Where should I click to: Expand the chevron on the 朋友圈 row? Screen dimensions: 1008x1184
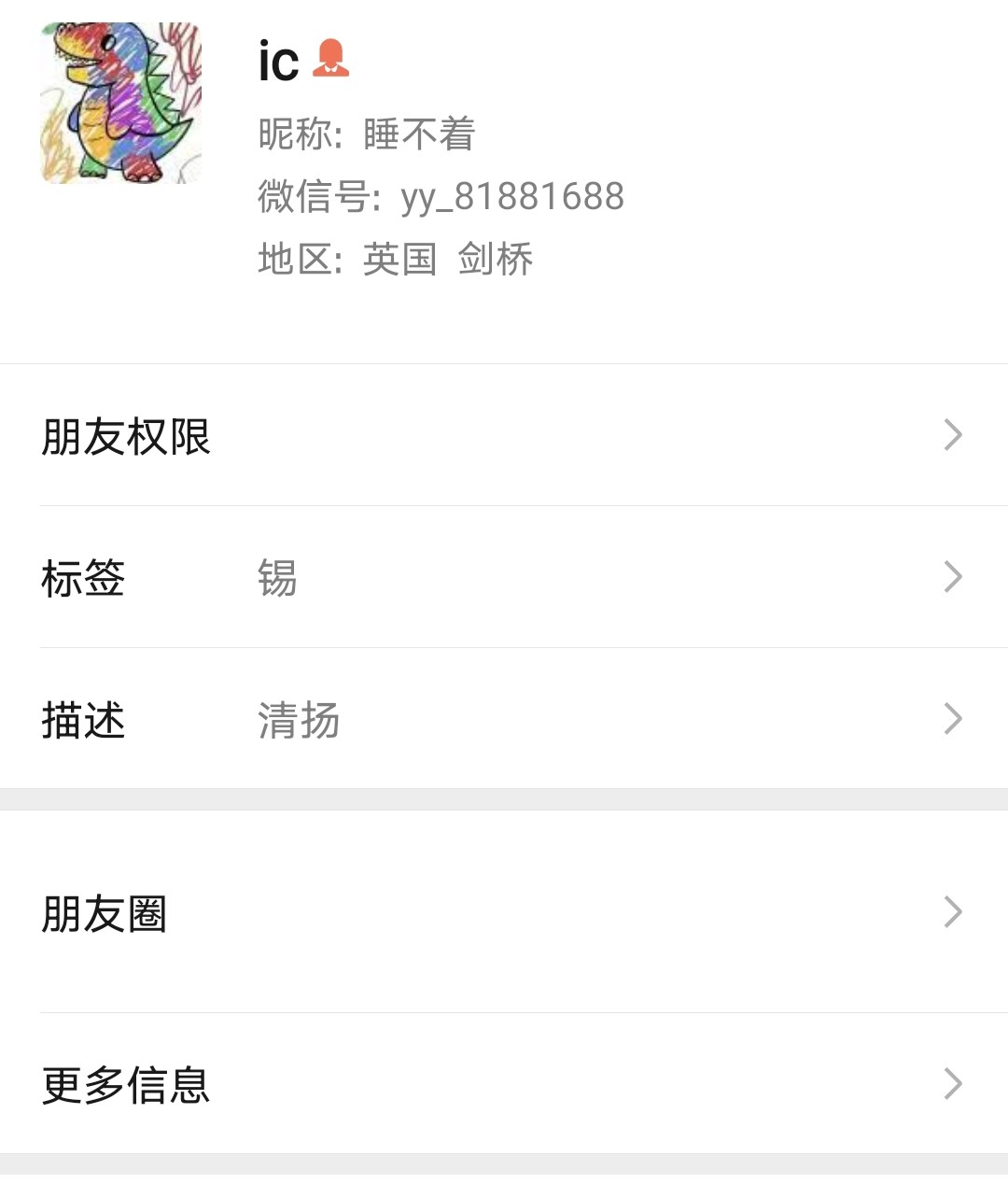click(x=952, y=910)
